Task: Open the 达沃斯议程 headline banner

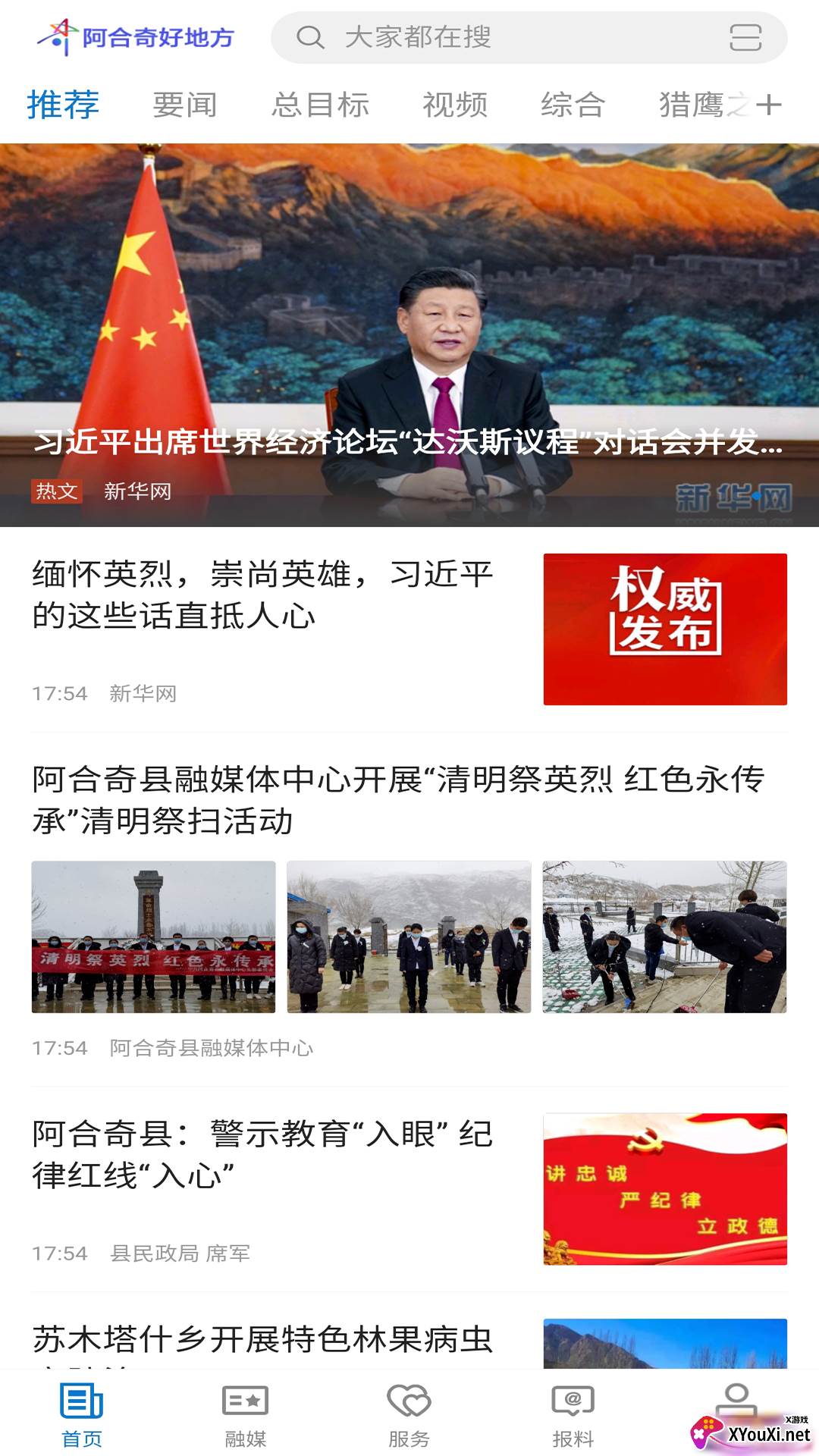Action: pos(409,440)
